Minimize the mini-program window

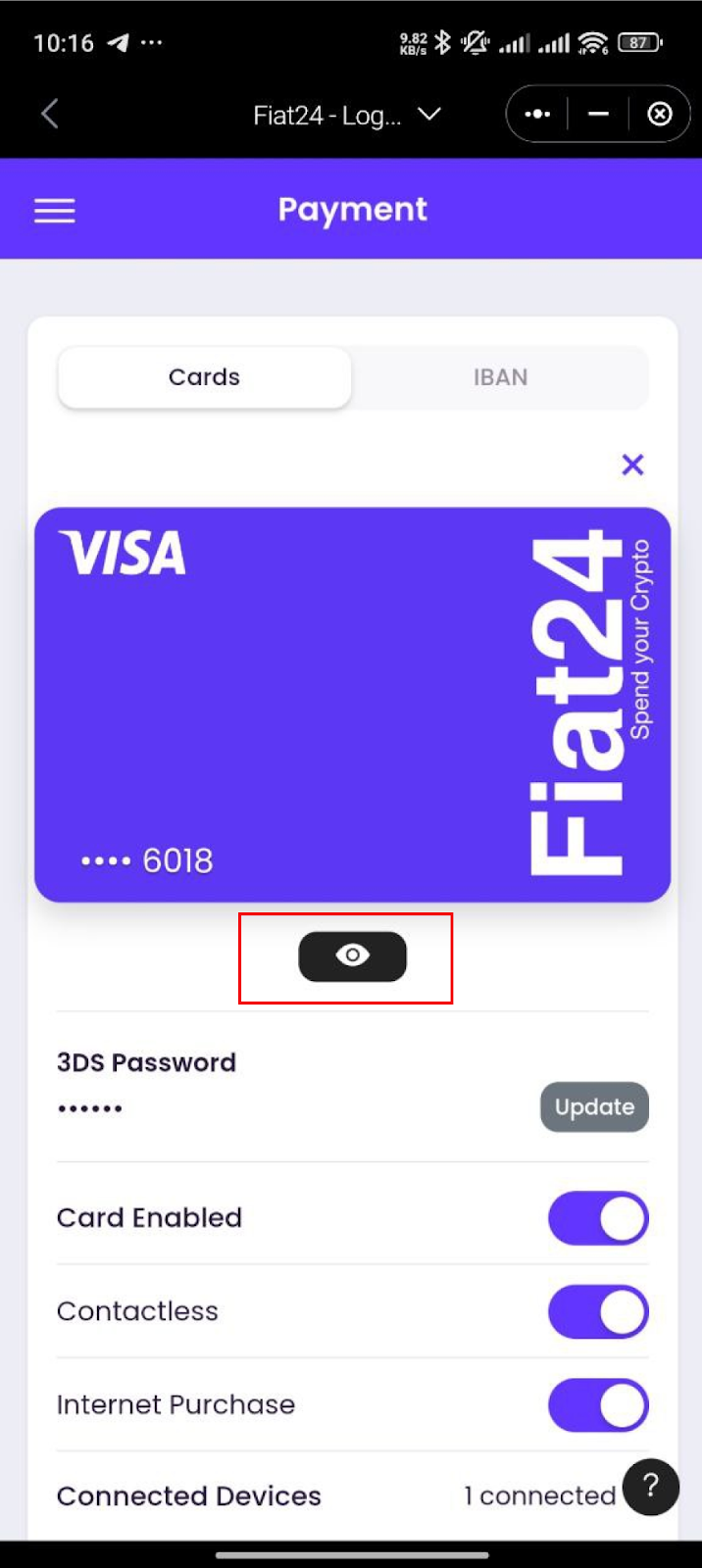tap(598, 115)
